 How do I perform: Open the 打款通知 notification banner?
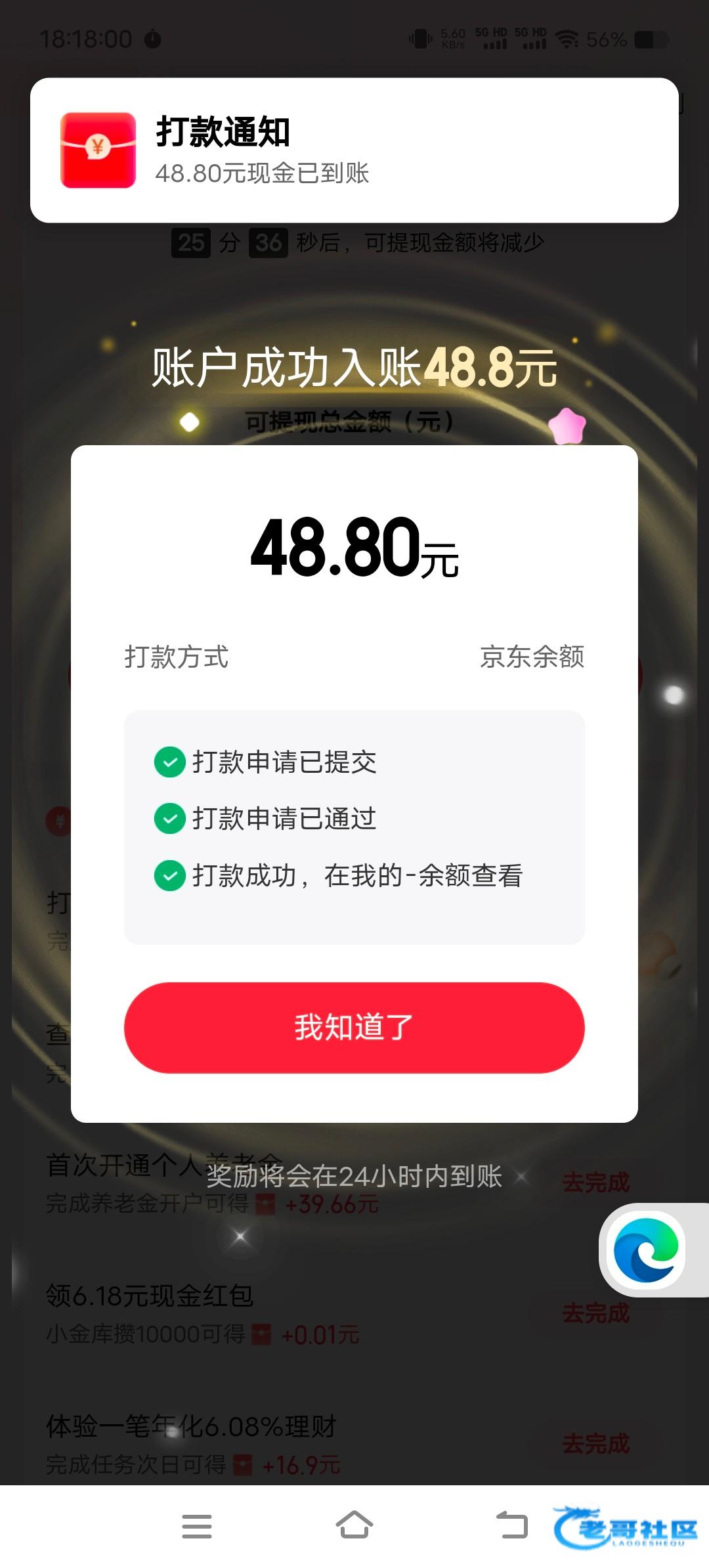354,150
